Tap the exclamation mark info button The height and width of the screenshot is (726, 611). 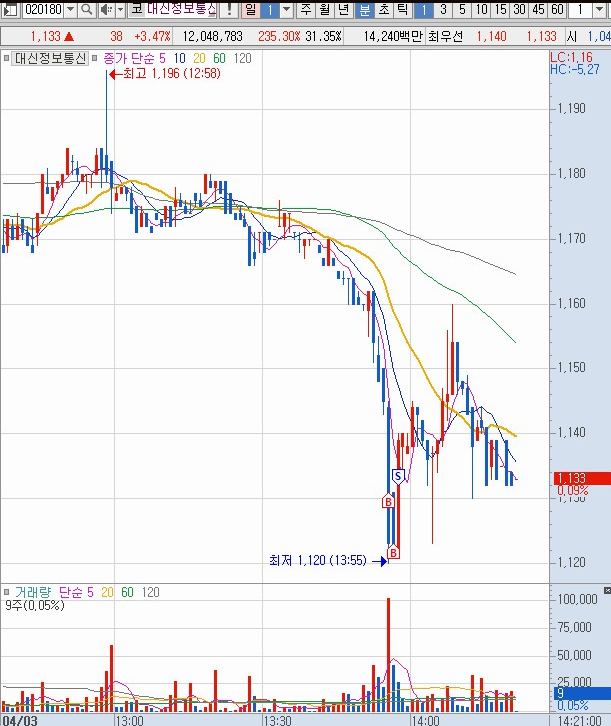click(229, 10)
